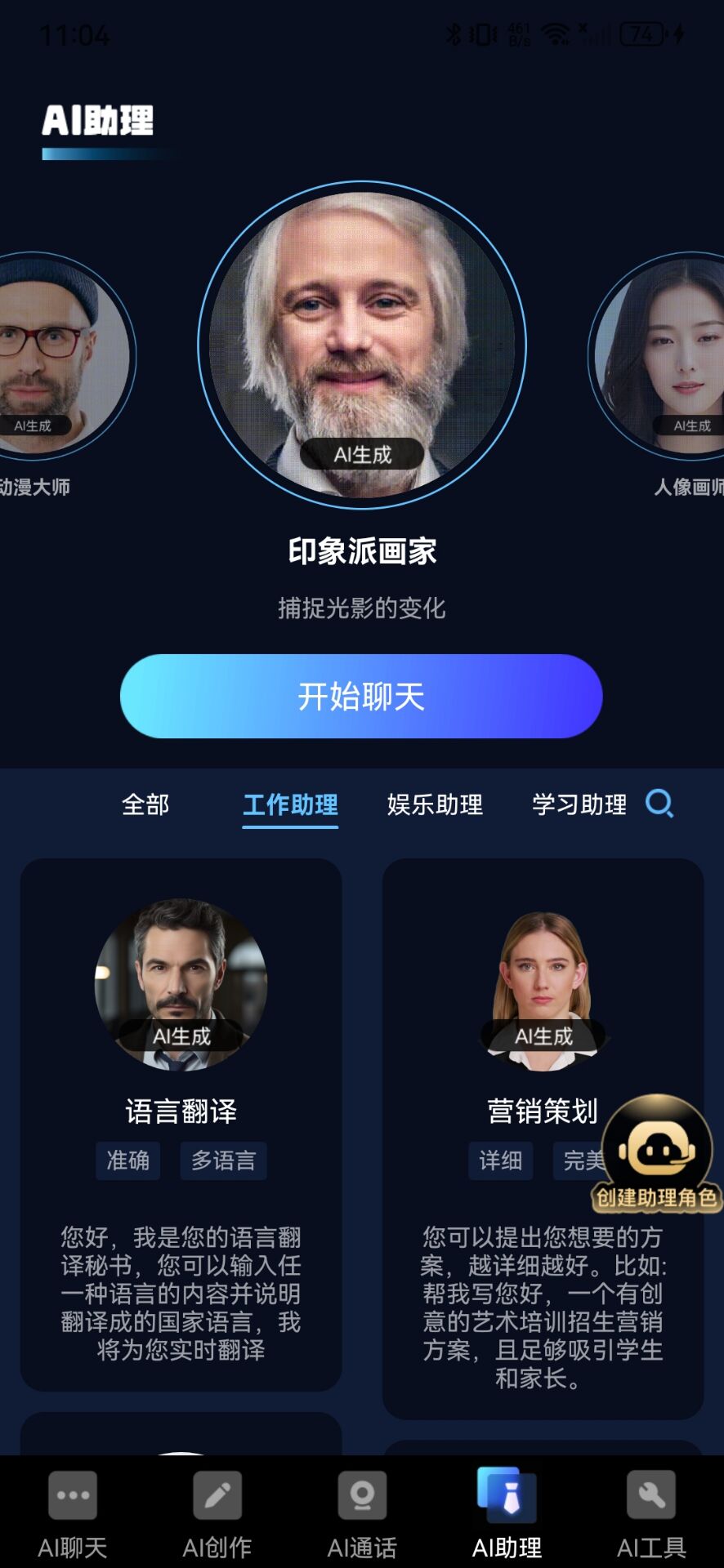
Task: Select the 工作助理 category tab
Action: tap(290, 804)
